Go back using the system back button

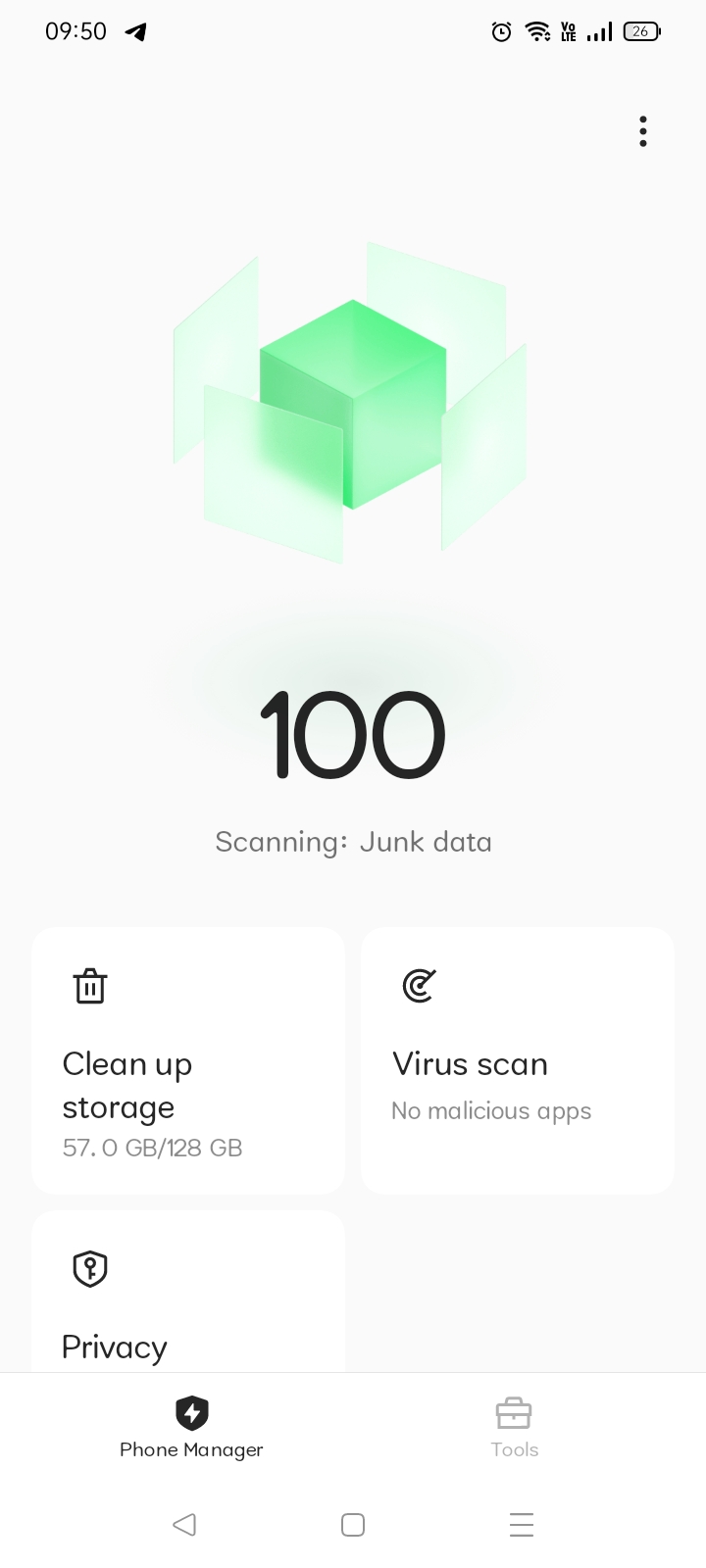pos(184,1525)
